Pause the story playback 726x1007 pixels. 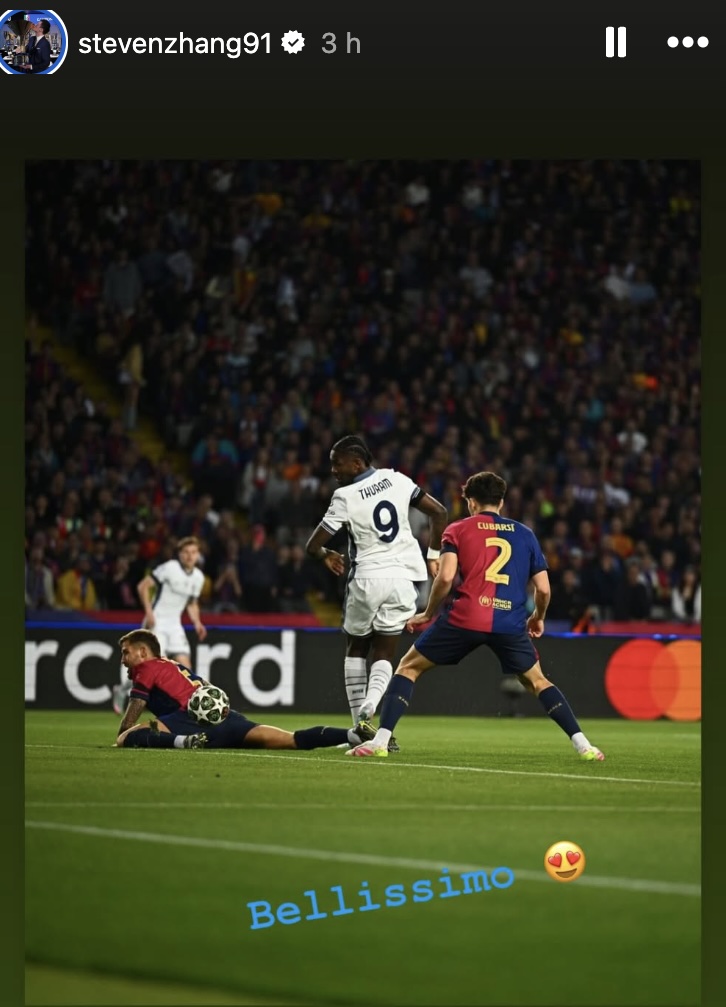coord(615,42)
